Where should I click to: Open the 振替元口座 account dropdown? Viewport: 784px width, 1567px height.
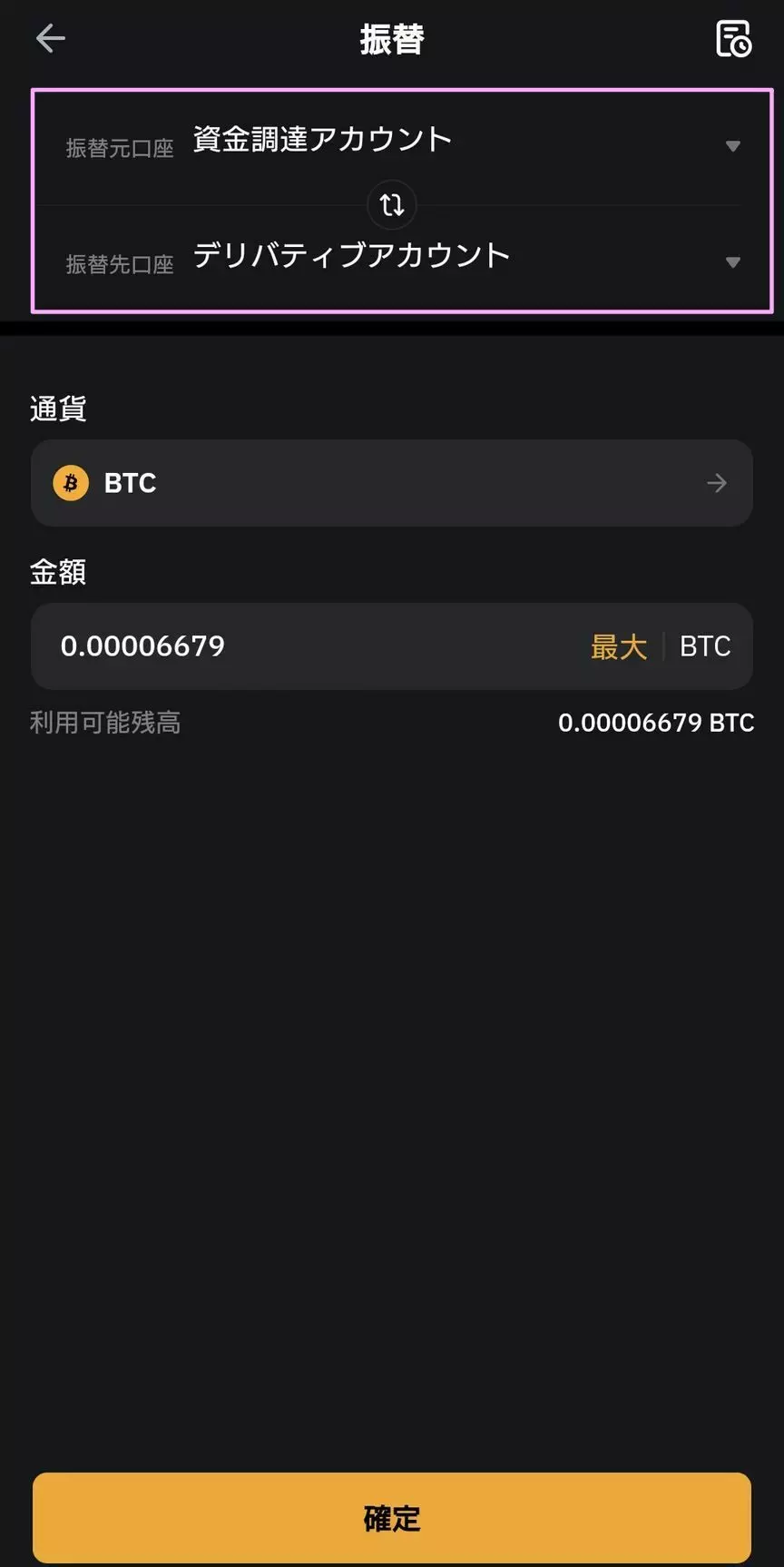tap(402, 145)
